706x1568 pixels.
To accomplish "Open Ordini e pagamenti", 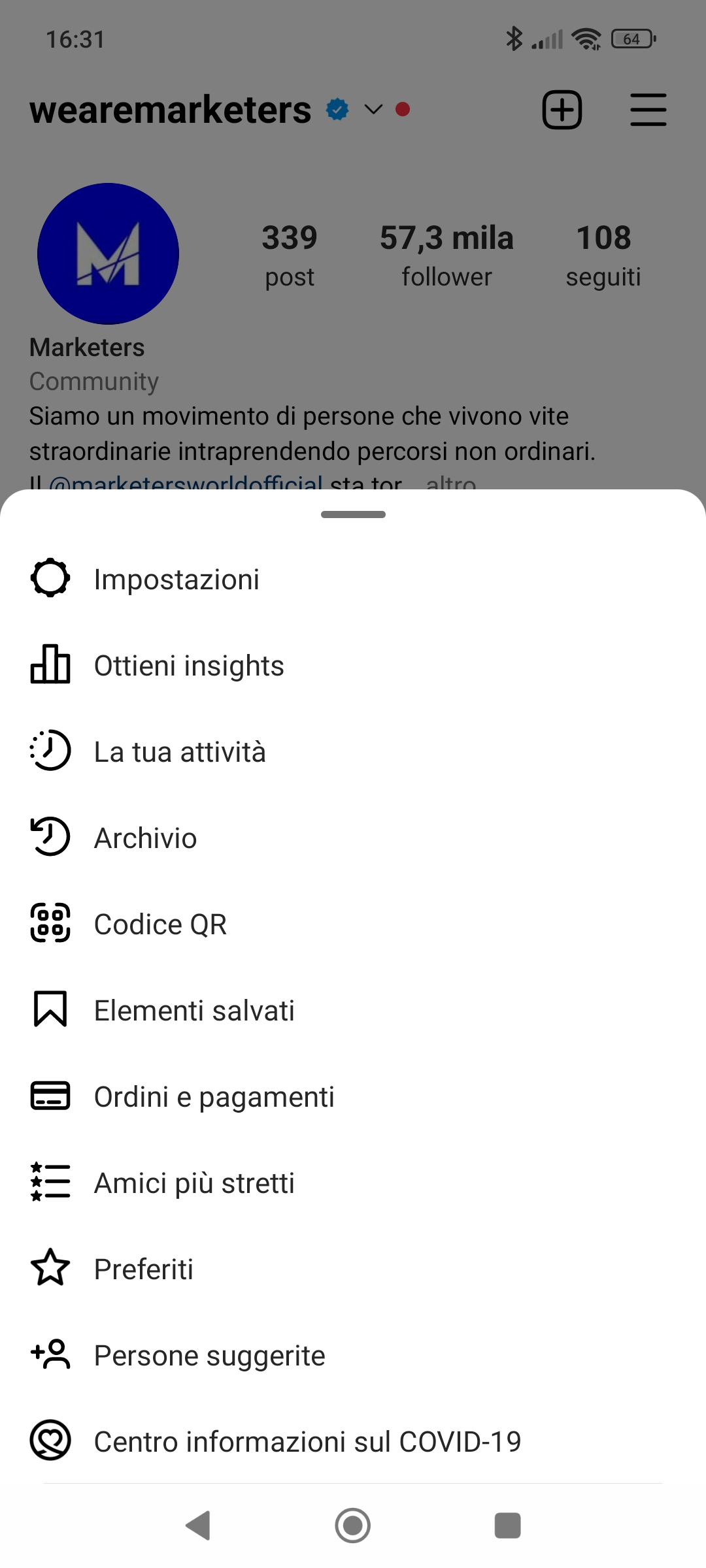I will 214,1096.
